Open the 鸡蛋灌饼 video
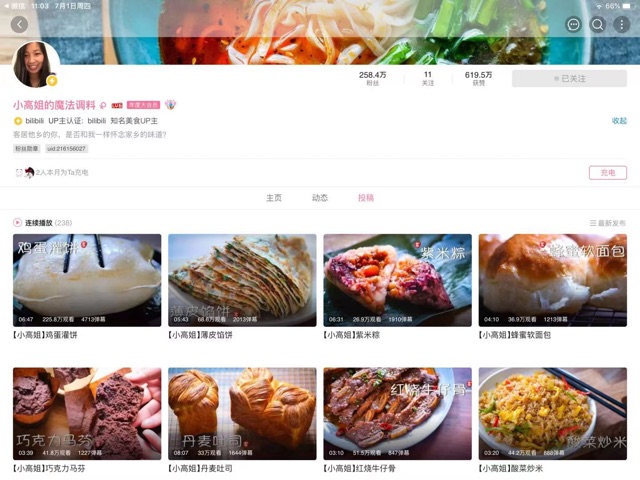640x480 pixels. 87,280
